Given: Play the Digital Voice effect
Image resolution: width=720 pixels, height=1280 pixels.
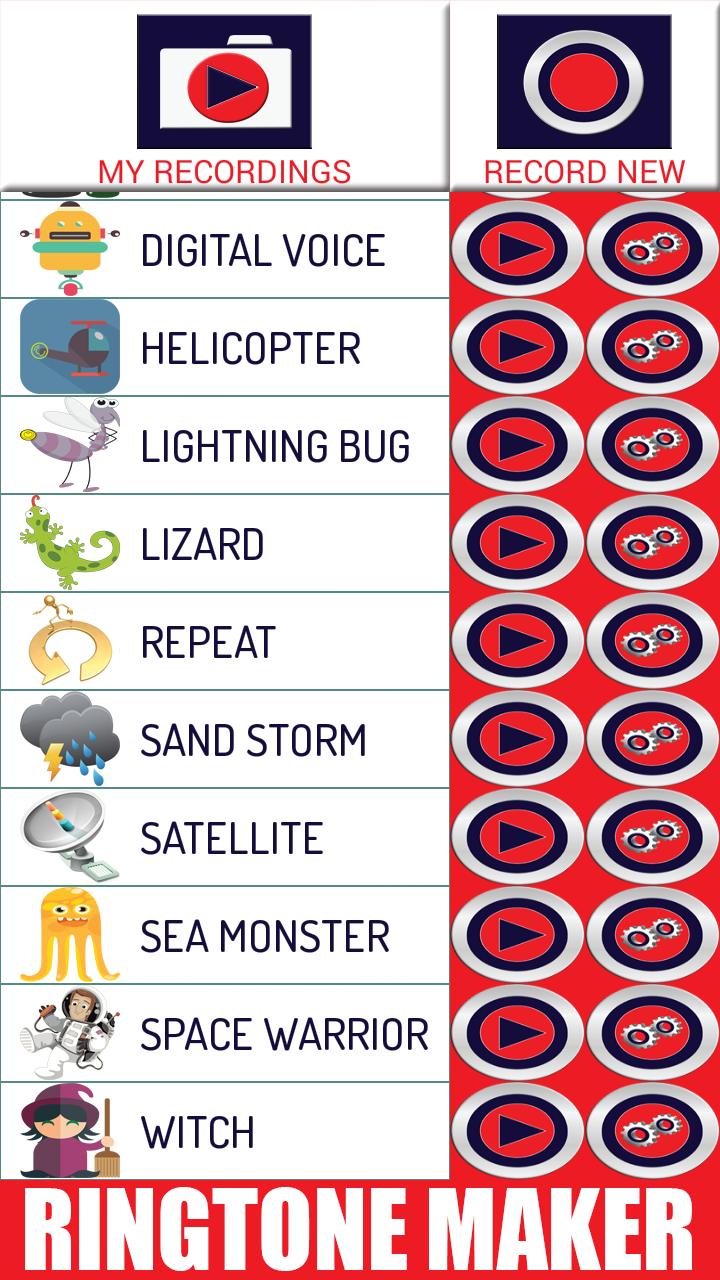Looking at the screenshot, I should click(x=517, y=249).
